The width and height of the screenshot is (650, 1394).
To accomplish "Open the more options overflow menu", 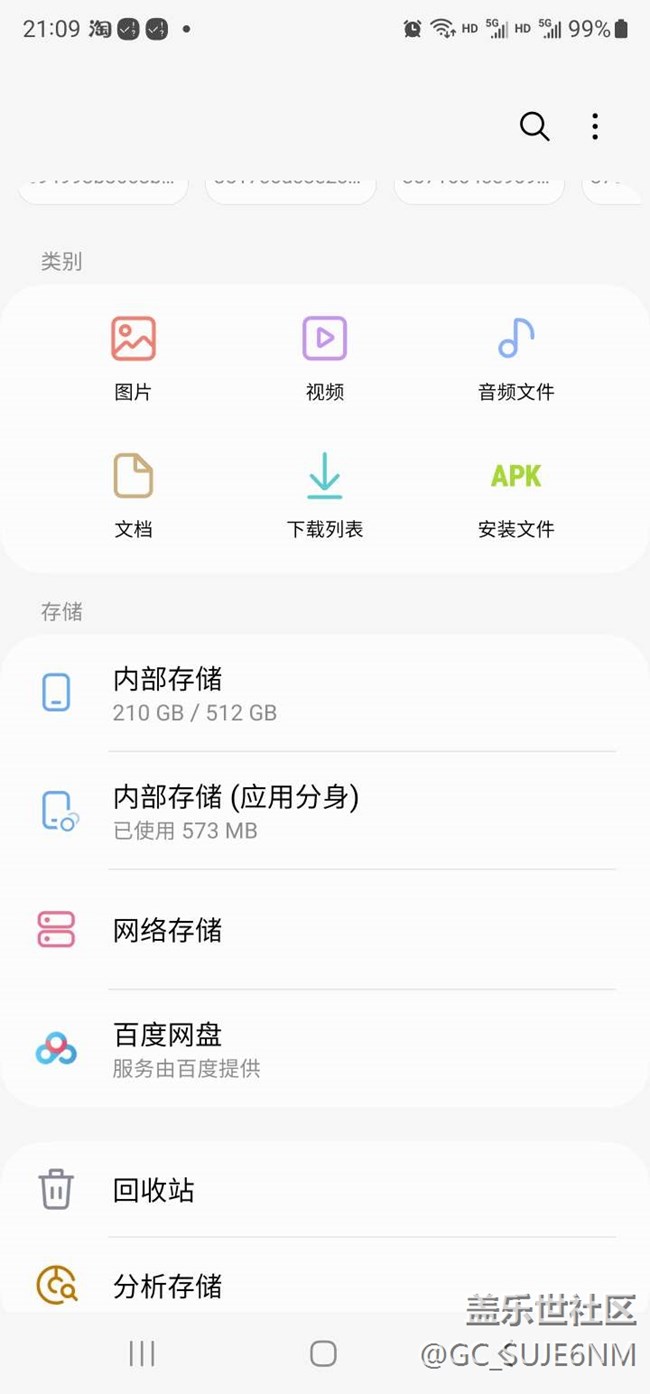I will click(x=595, y=127).
